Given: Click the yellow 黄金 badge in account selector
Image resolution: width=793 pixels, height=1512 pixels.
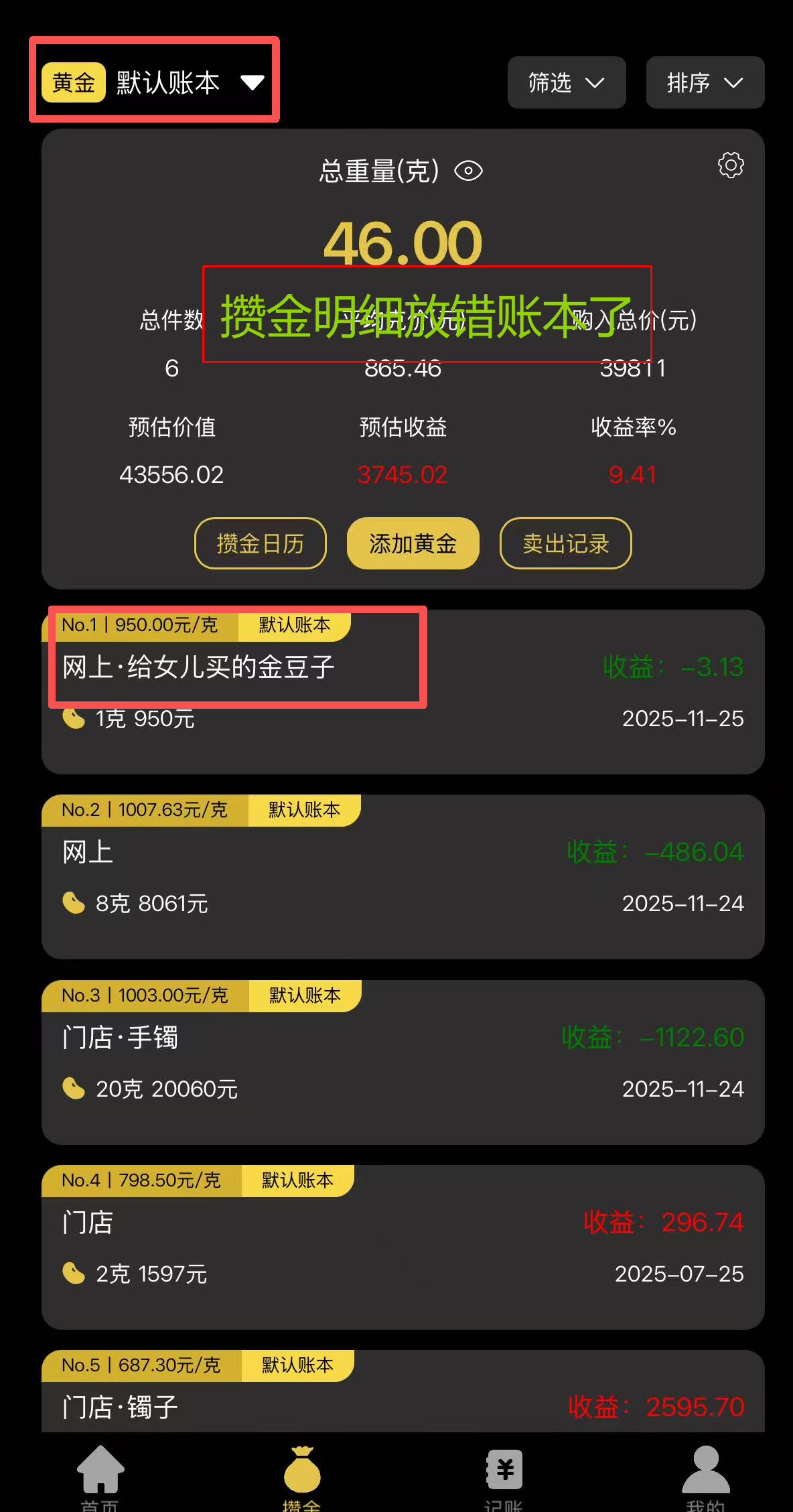Looking at the screenshot, I should [x=72, y=82].
